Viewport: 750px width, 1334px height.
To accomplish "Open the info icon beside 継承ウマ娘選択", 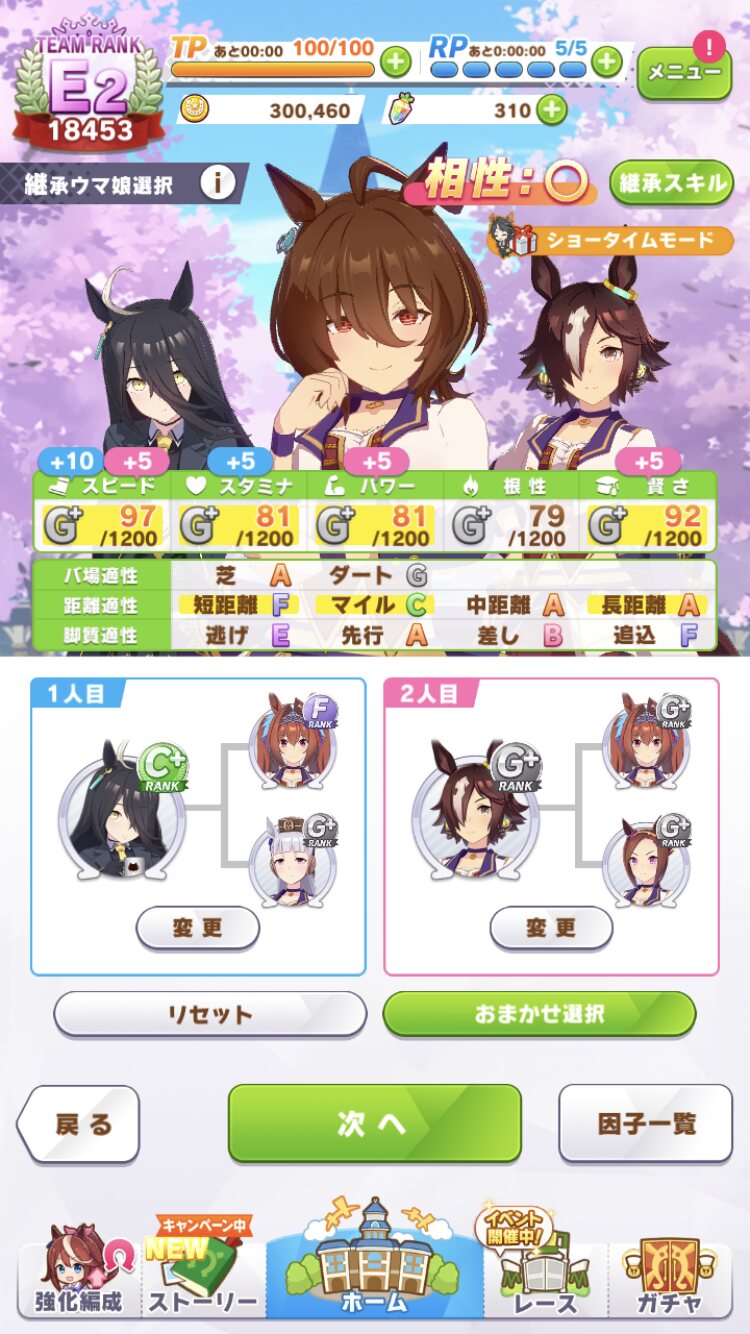I will [x=217, y=184].
